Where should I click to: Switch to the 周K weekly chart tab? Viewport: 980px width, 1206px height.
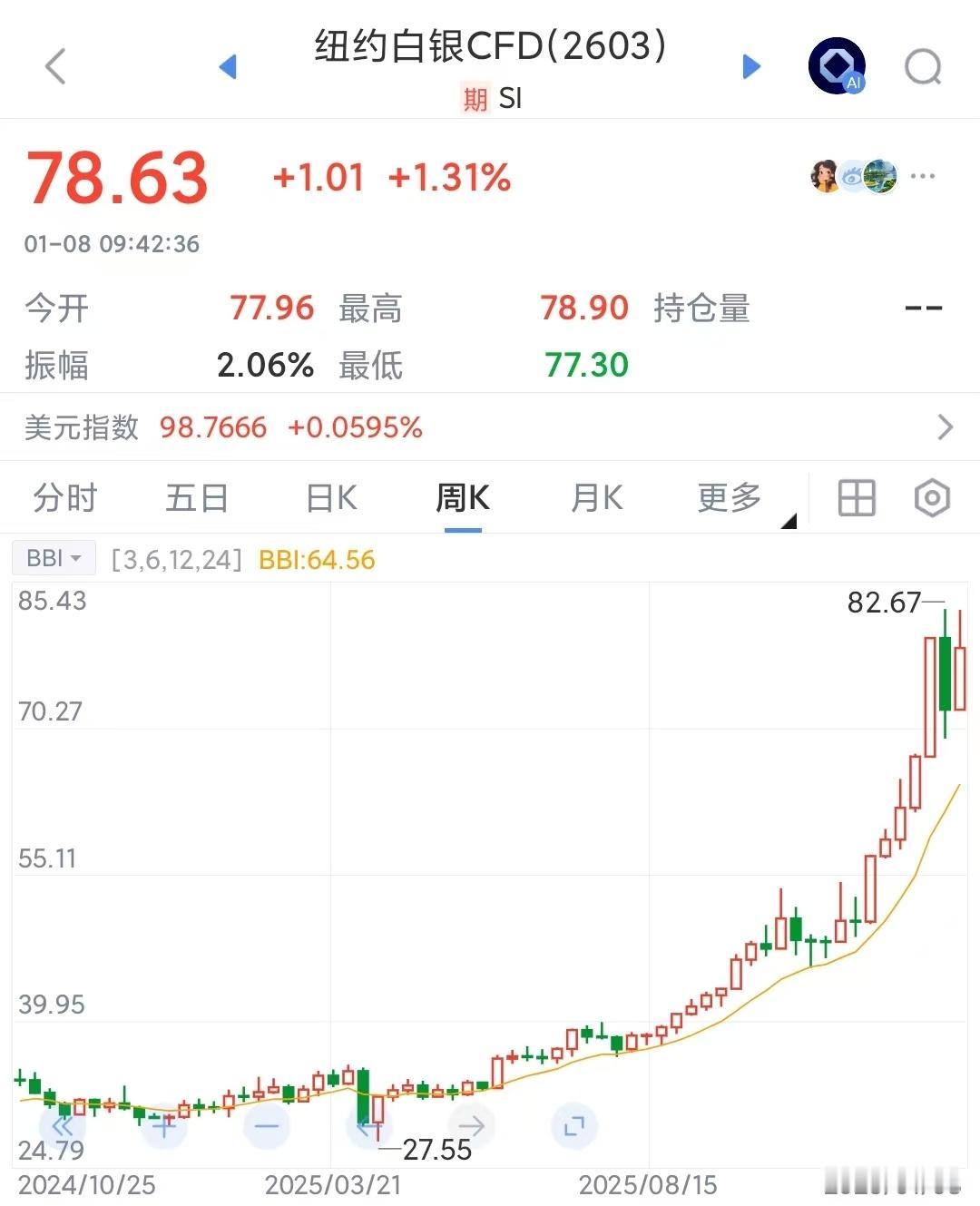[x=463, y=498]
